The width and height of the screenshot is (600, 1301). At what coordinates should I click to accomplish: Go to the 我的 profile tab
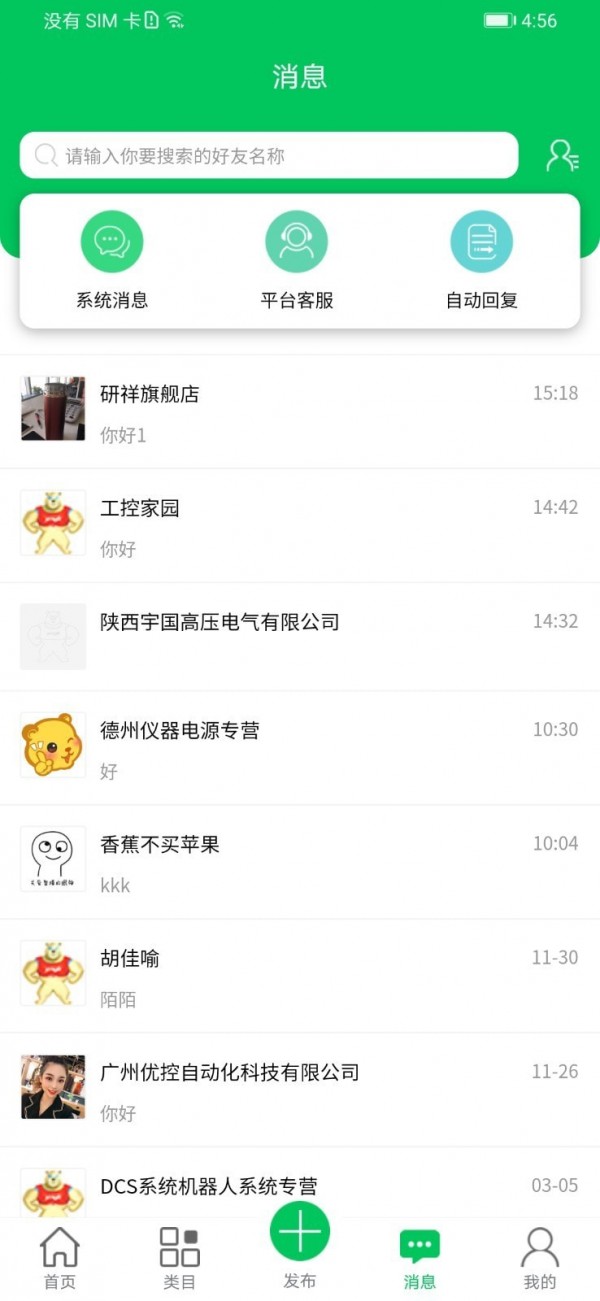point(540,1258)
